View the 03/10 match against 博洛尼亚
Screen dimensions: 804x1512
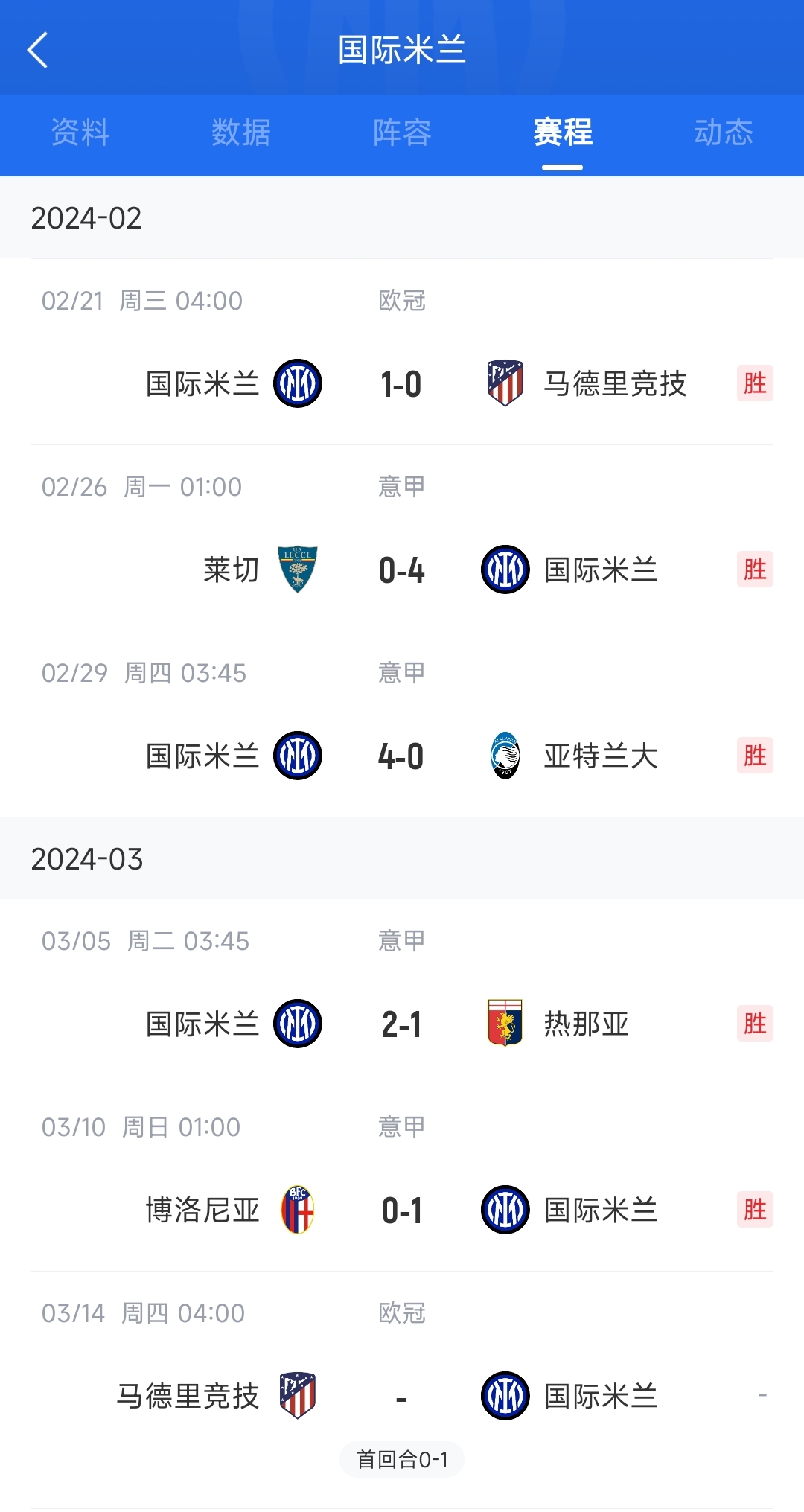[402, 1178]
